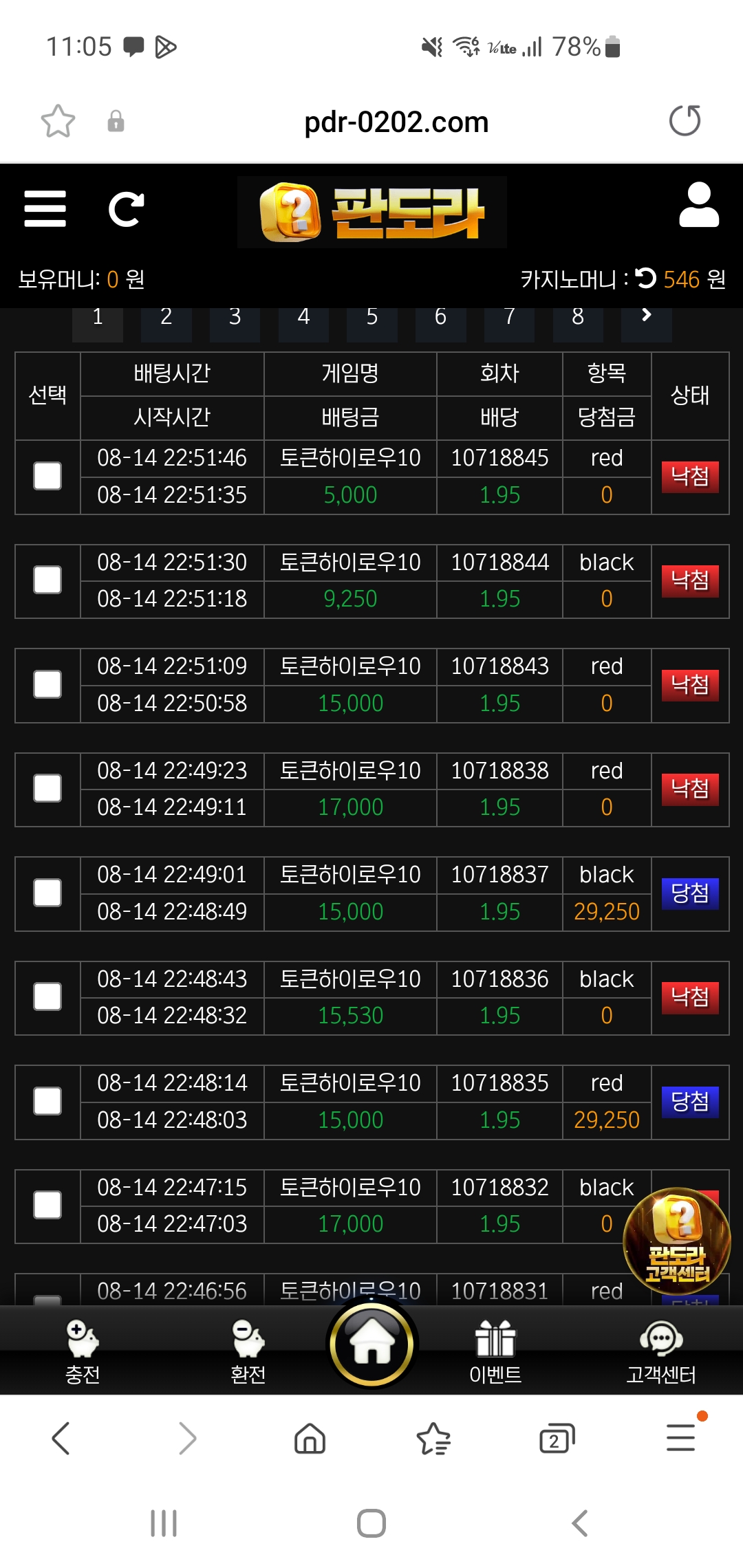The image size is (743, 1568).
Task: Check the box for round 10718845
Action: click(x=47, y=476)
